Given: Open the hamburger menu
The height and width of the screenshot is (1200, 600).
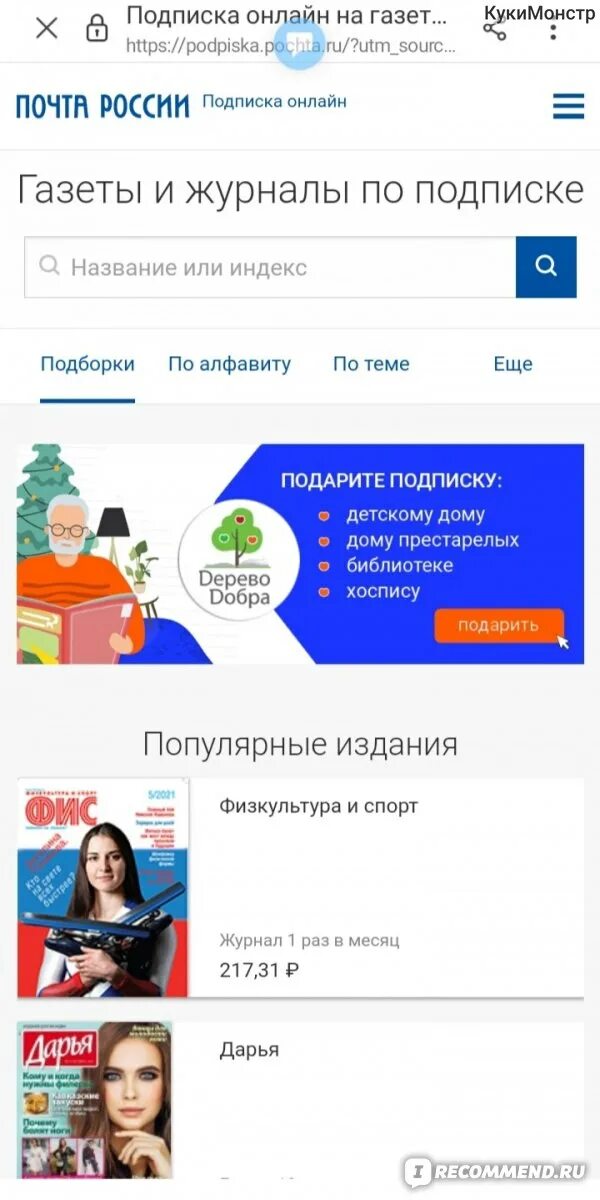Looking at the screenshot, I should coord(568,106).
